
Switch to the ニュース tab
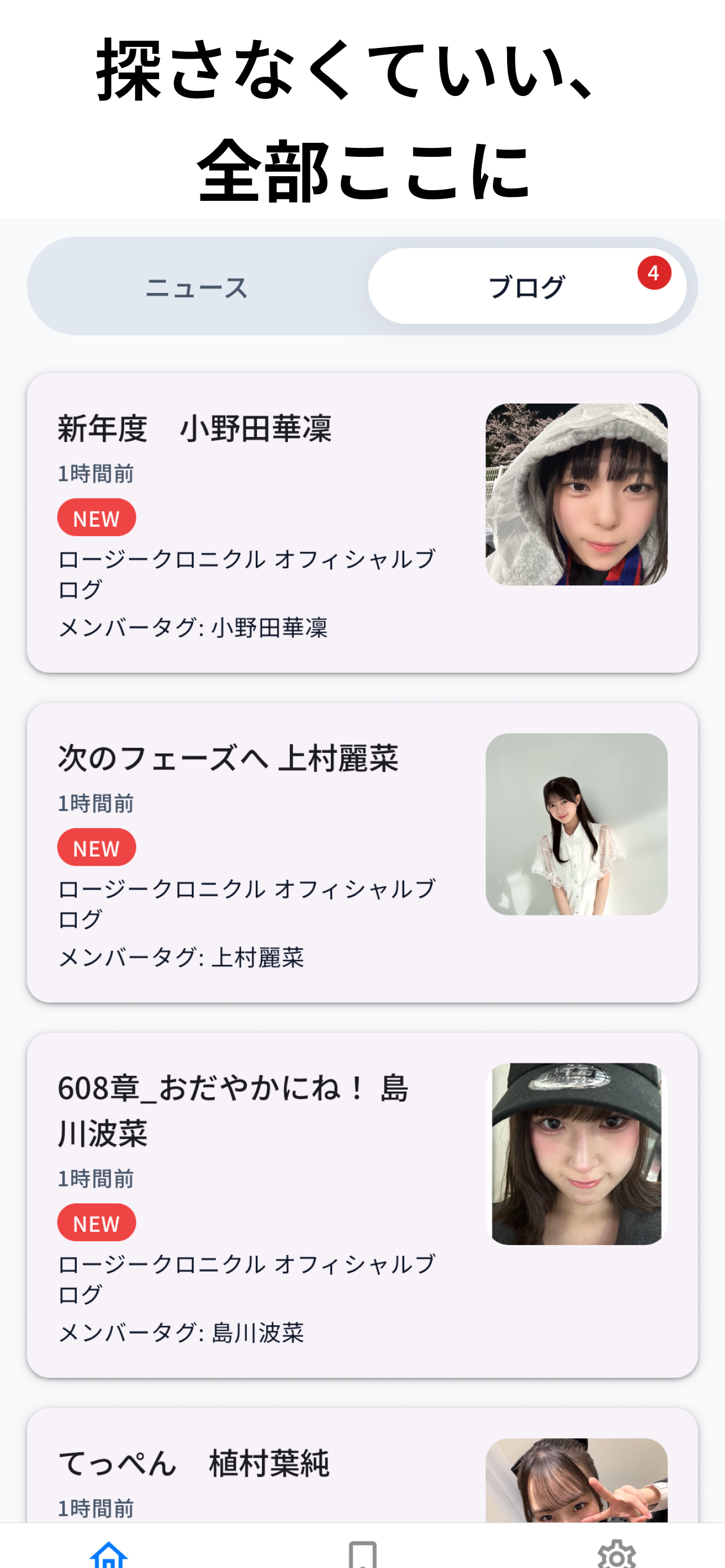click(x=197, y=286)
